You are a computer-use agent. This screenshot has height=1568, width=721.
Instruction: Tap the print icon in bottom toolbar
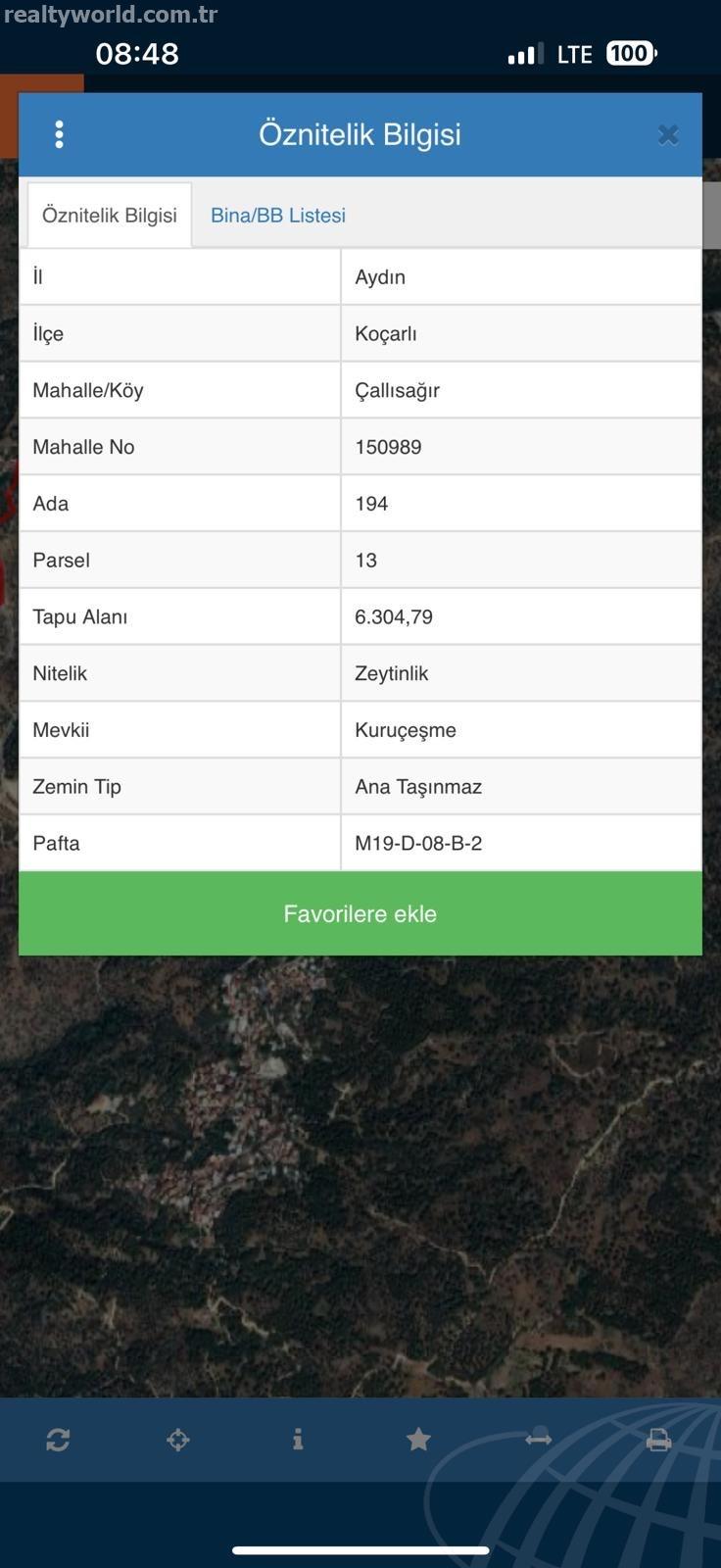pos(659,1440)
